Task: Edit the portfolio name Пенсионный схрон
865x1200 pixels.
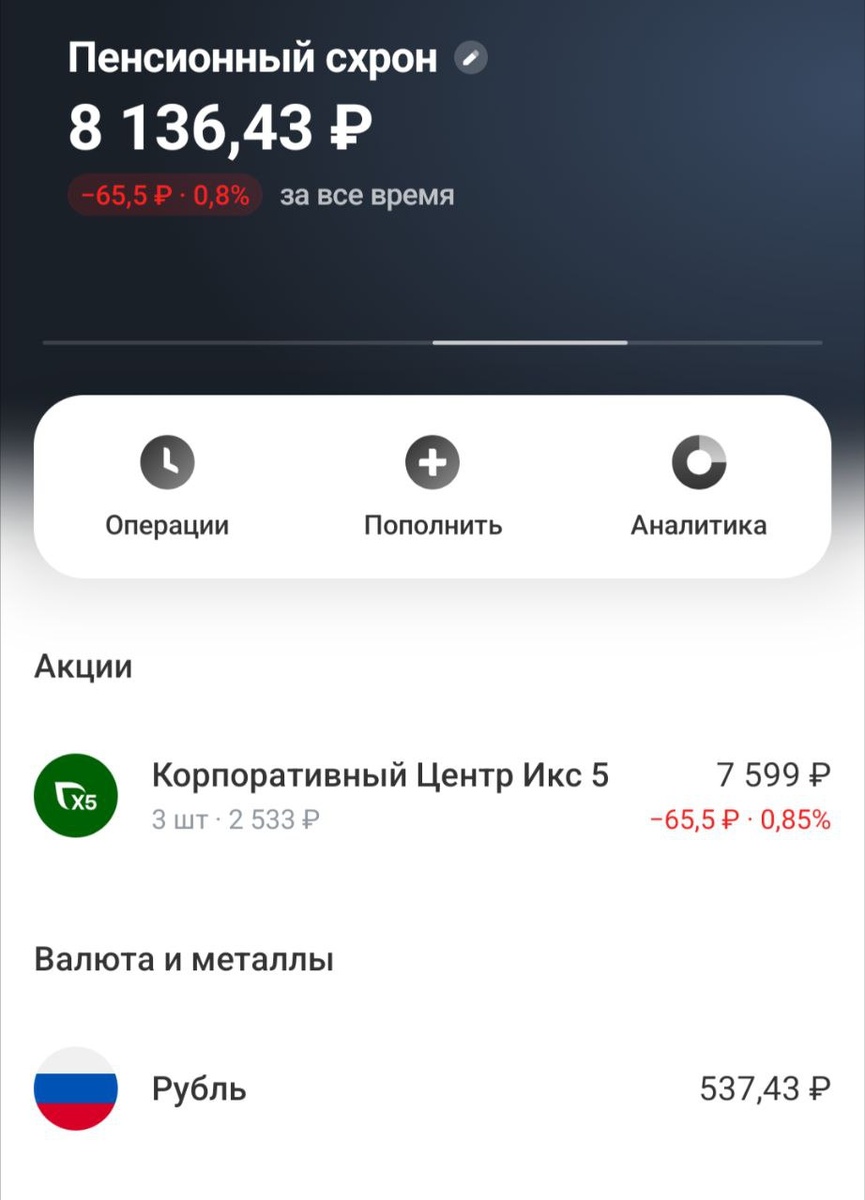Action: point(471,59)
